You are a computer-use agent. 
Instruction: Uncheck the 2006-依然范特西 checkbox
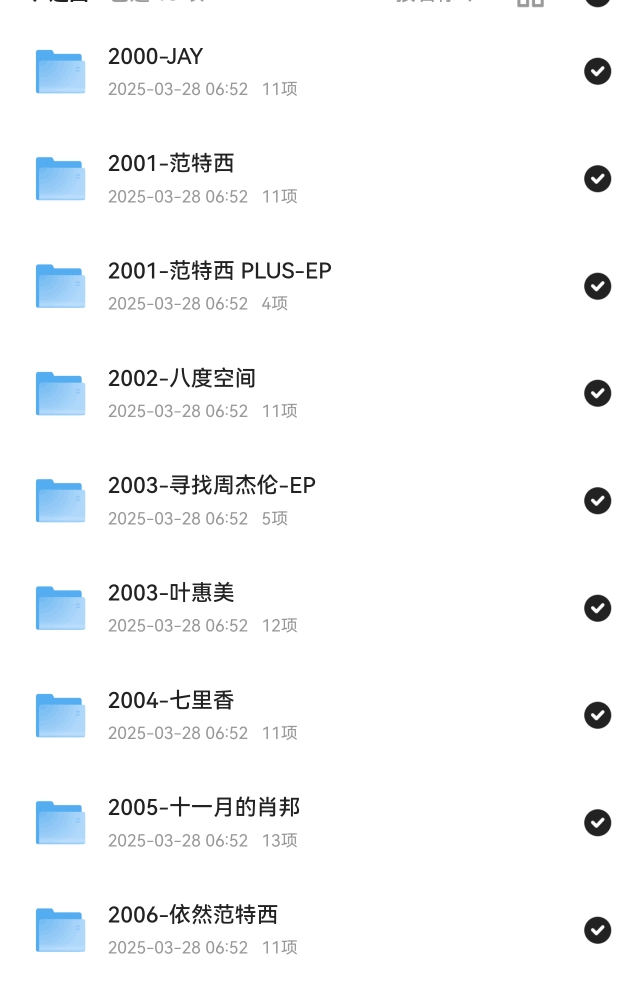597,930
